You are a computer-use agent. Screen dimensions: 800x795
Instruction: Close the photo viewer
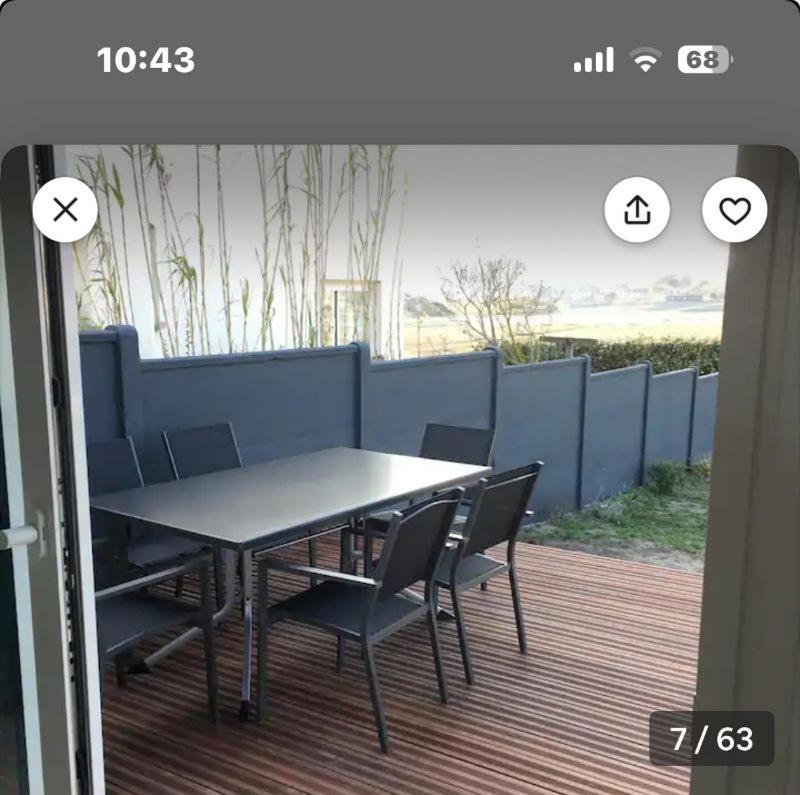(65, 210)
